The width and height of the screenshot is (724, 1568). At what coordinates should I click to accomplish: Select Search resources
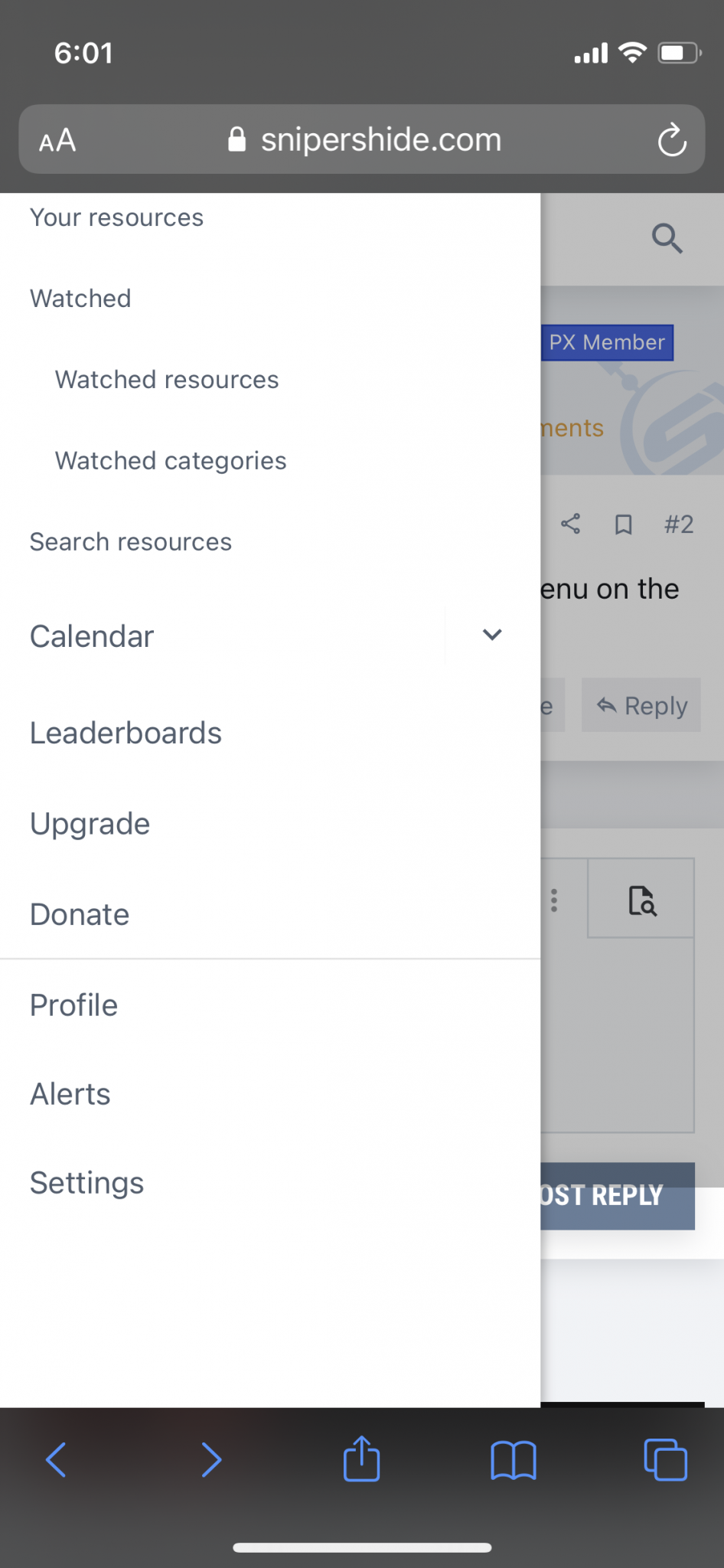click(x=130, y=542)
